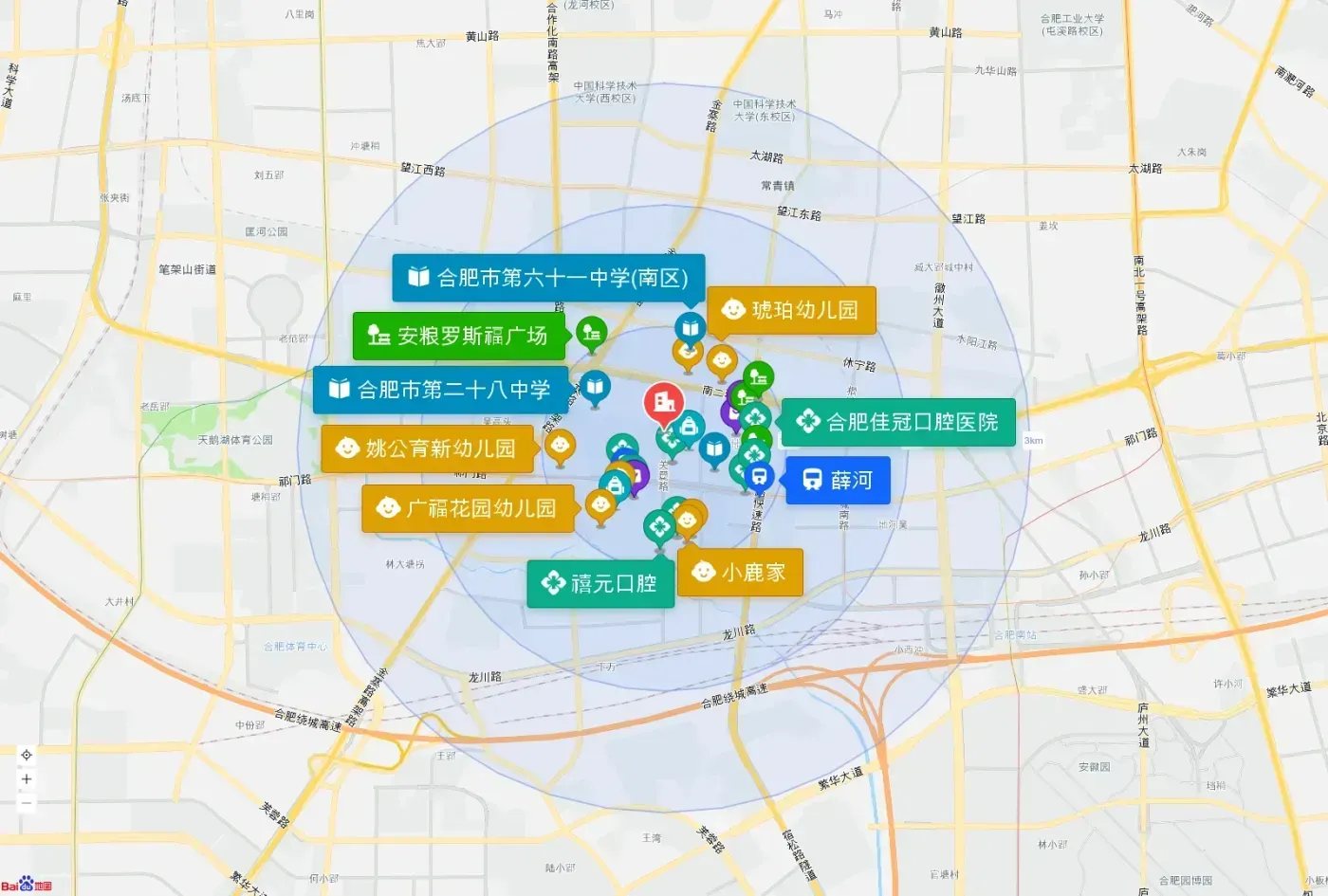The image size is (1328, 896).
Task: Open the 薛河 bus stop label
Action: [838, 480]
